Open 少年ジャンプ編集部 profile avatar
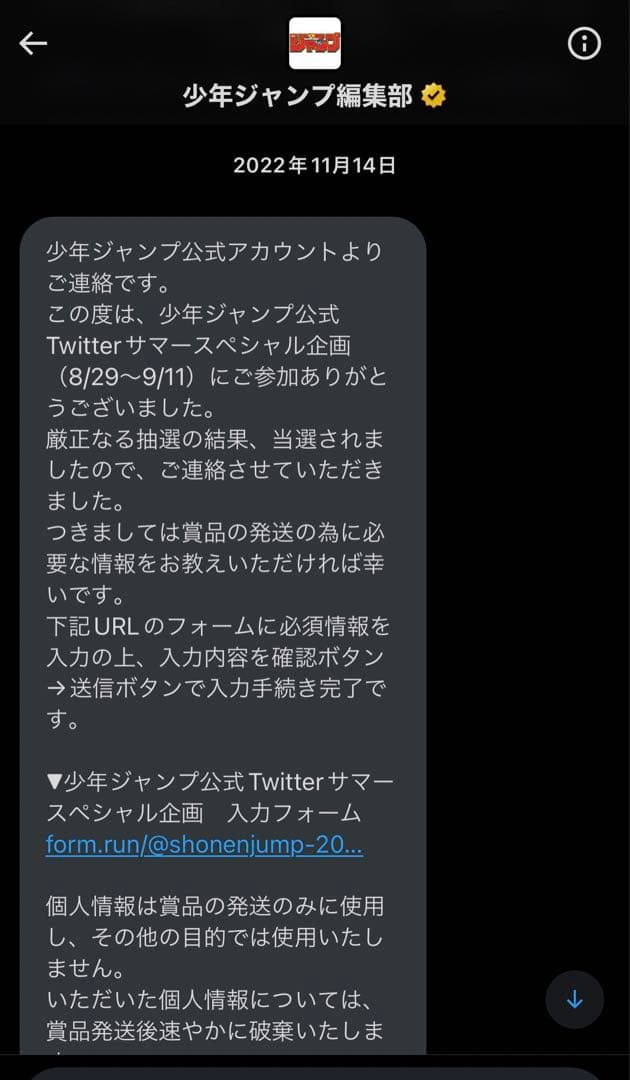630x1080 pixels. [315, 43]
